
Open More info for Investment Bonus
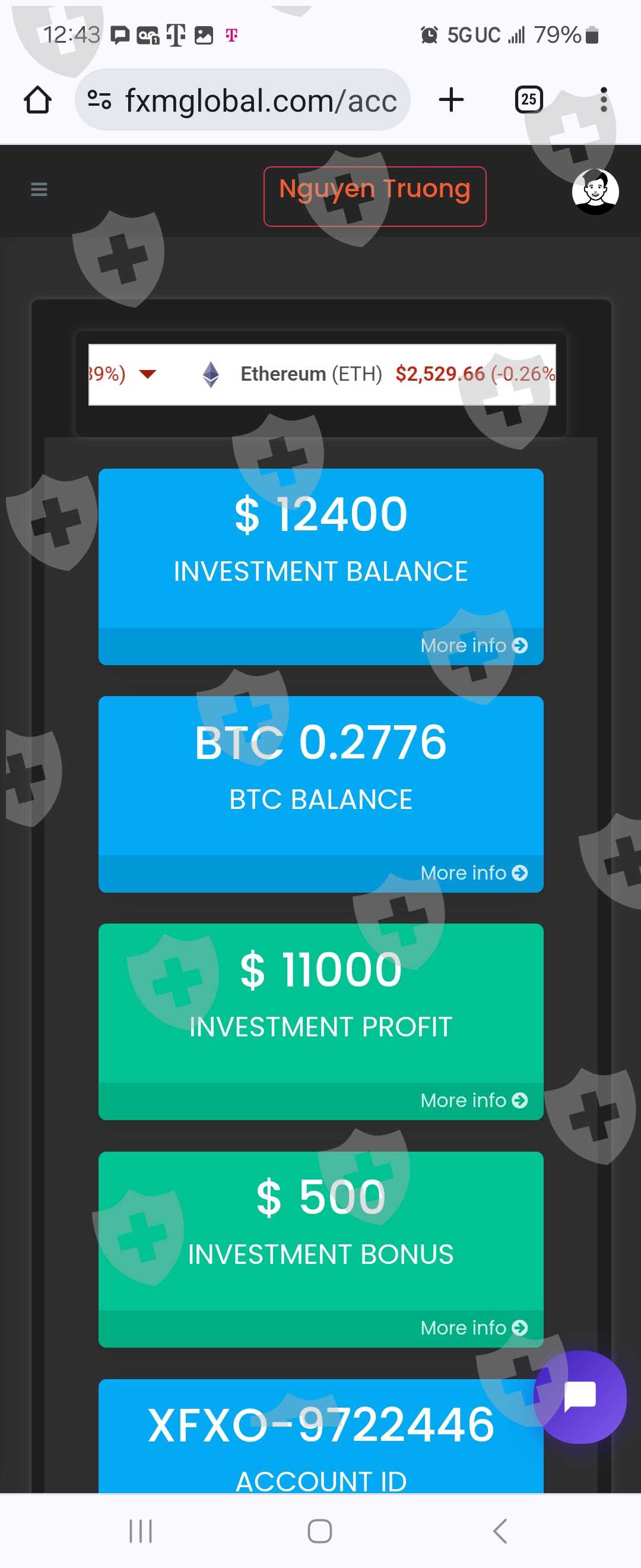click(473, 1327)
